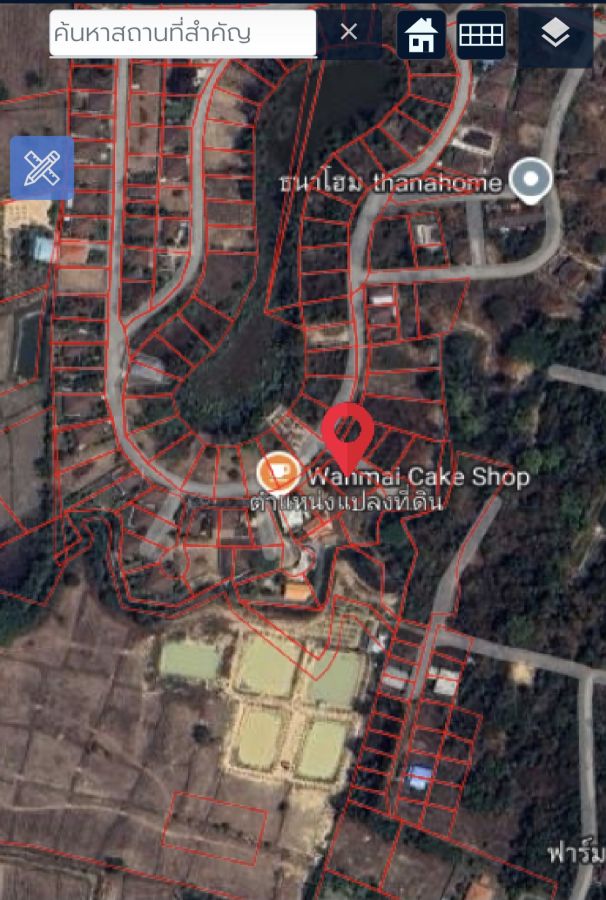Clear the search box text
The image size is (606, 900).
click(x=348, y=33)
